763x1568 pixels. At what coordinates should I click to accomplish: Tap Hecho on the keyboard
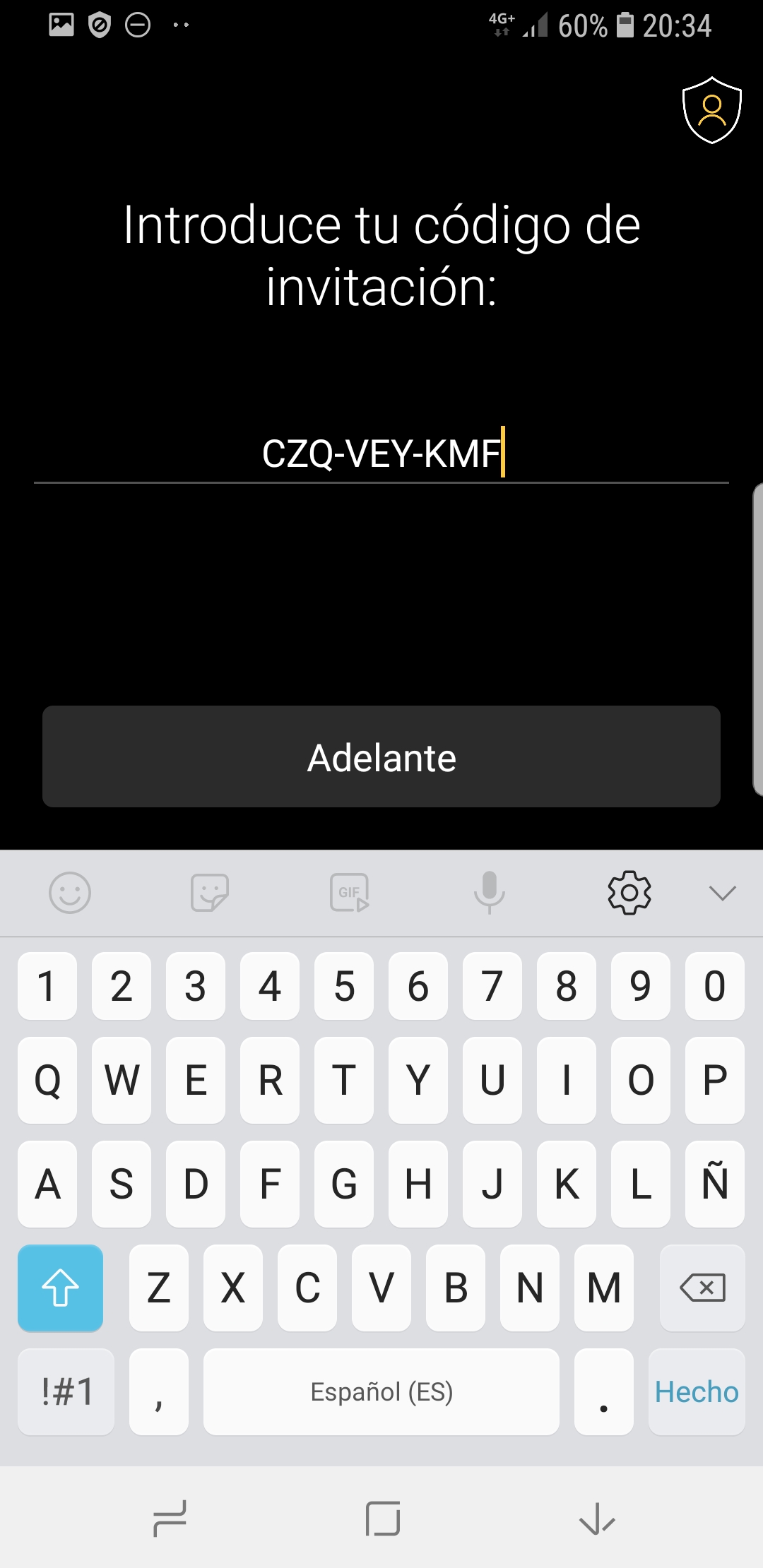(x=697, y=1391)
